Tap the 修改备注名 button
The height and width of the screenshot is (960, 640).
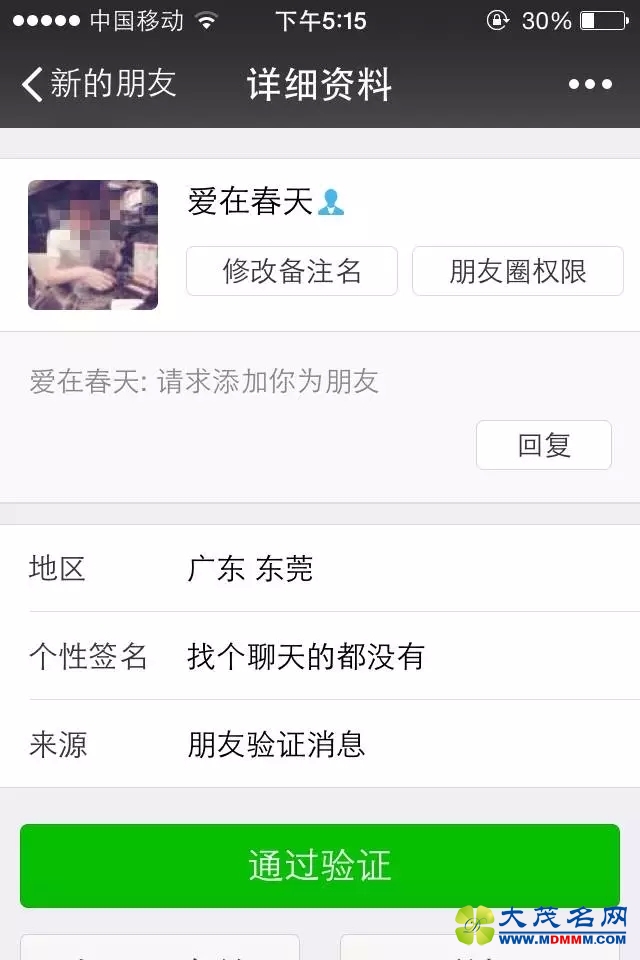tap(292, 271)
